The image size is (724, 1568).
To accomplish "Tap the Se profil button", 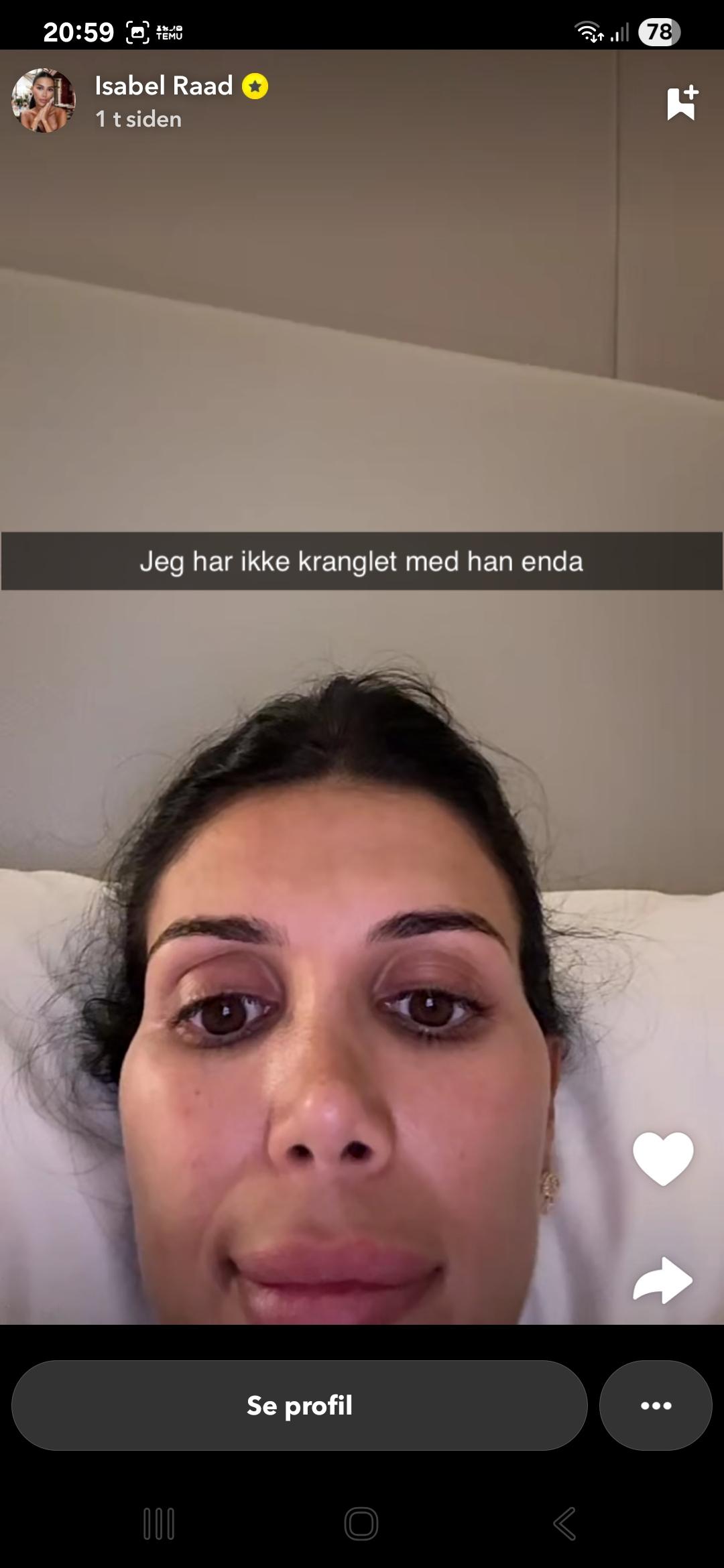I will pyautogui.click(x=300, y=1405).
